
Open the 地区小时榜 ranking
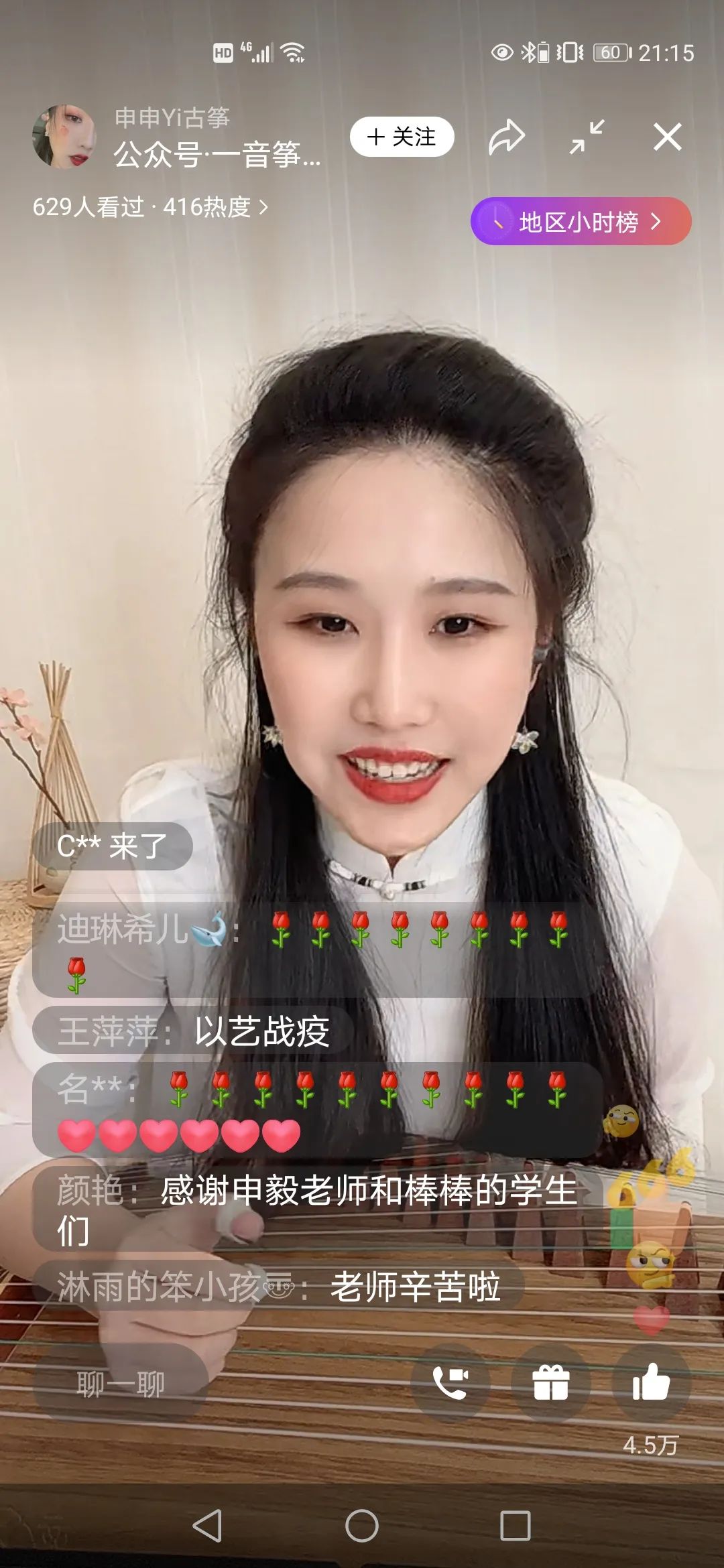(x=581, y=221)
